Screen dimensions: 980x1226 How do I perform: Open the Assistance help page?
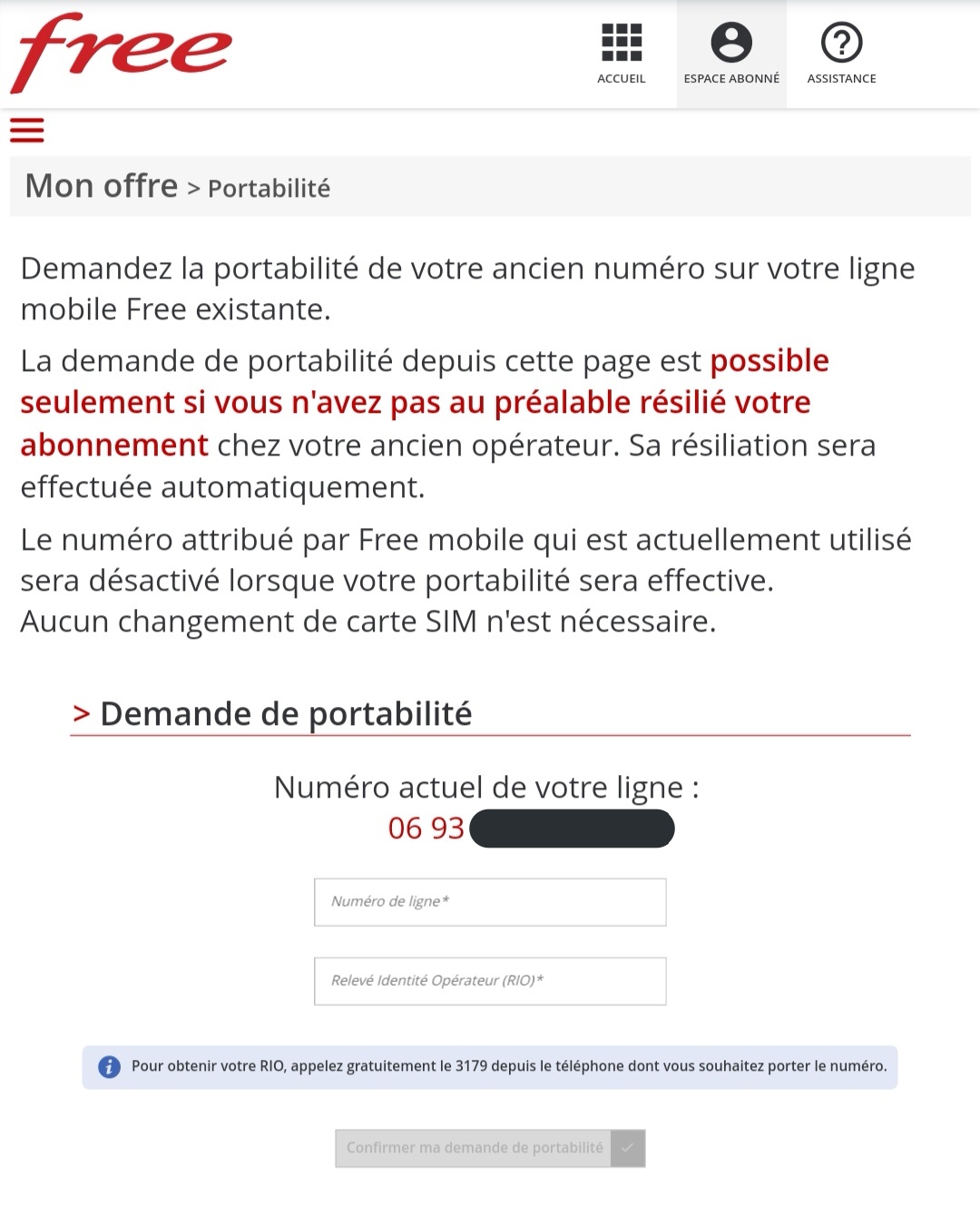click(x=841, y=54)
